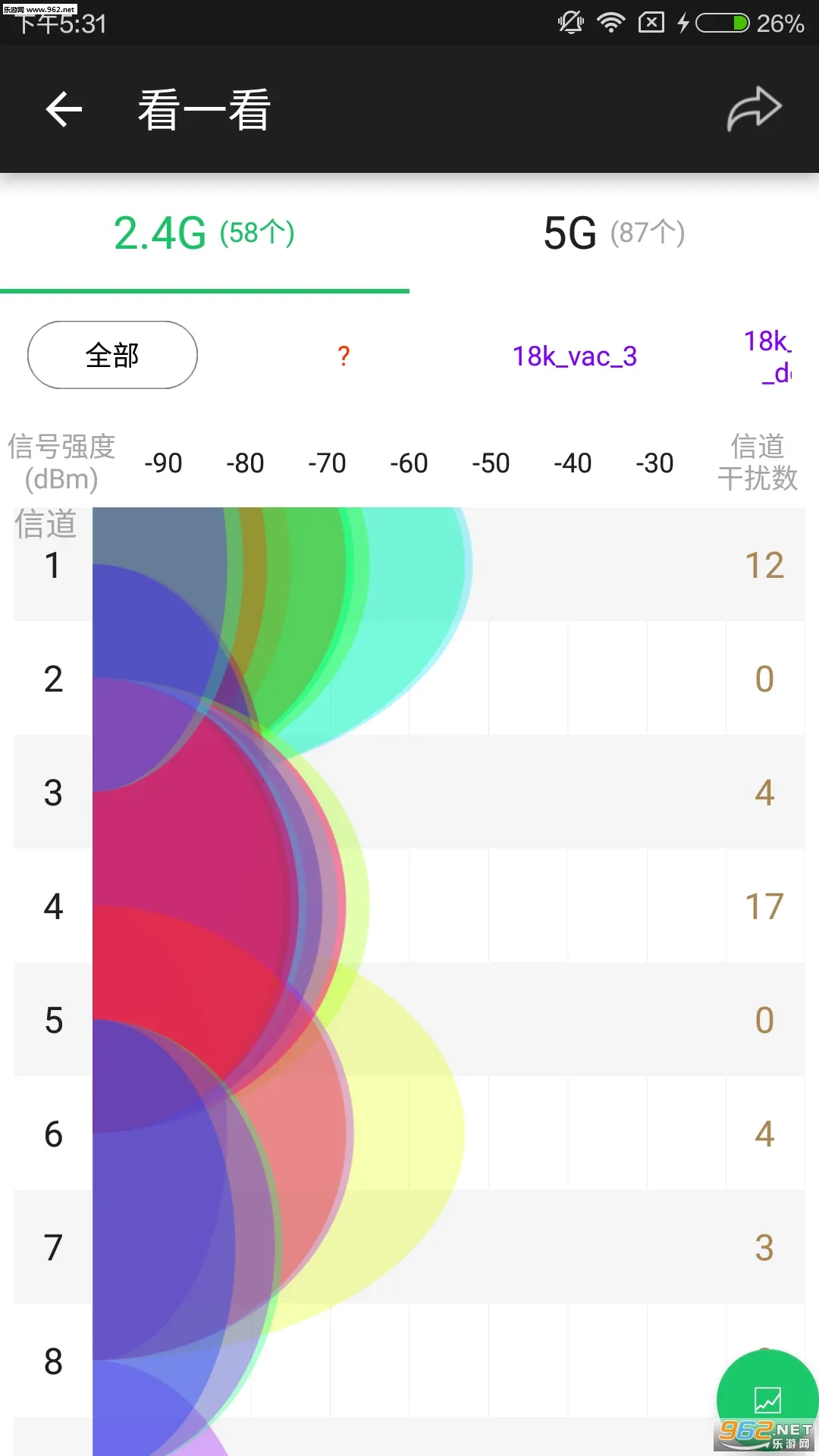Viewport: 819px width, 1456px height.
Task: Navigate back using the arrow icon
Action: (64, 108)
